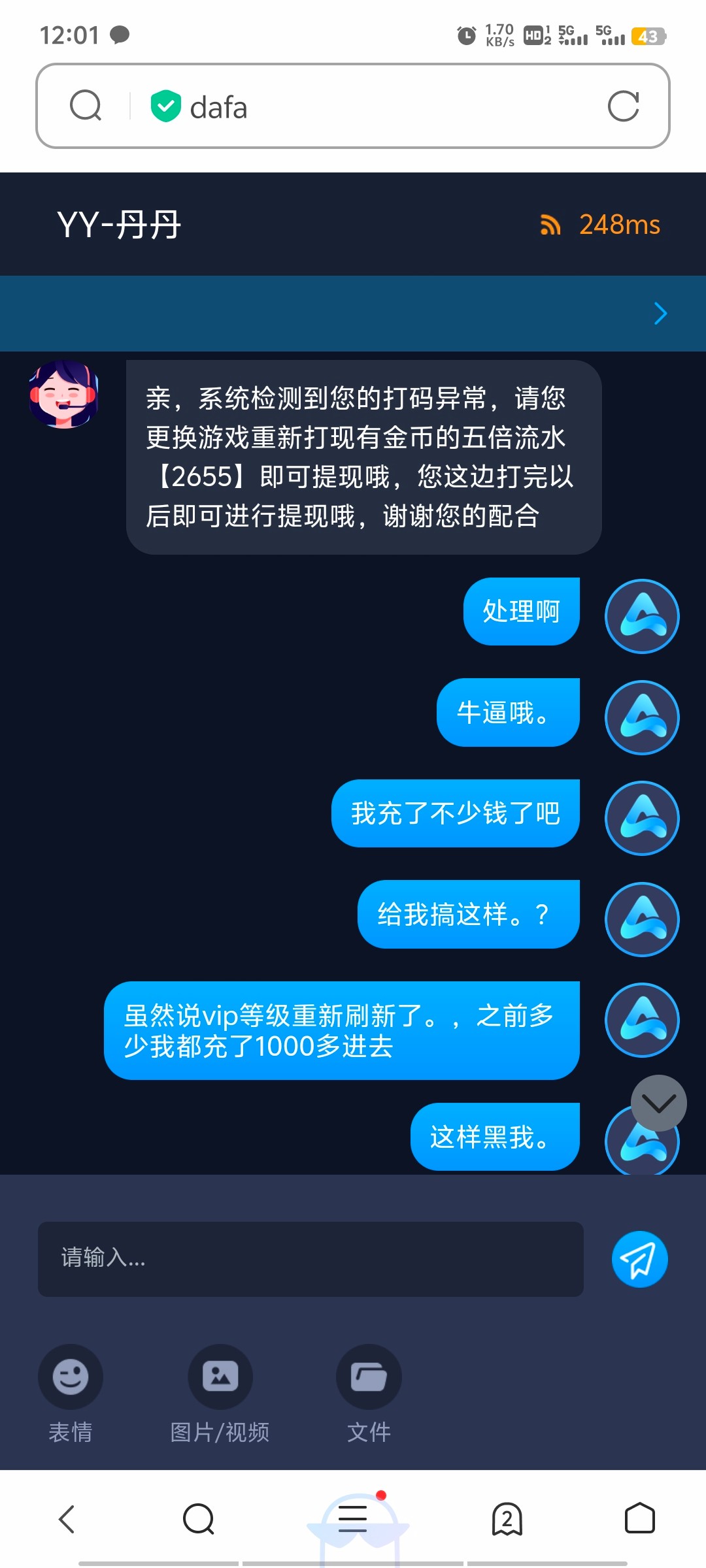The width and height of the screenshot is (706, 1568).
Task: View the 2 open browser tabs
Action: (507, 1519)
